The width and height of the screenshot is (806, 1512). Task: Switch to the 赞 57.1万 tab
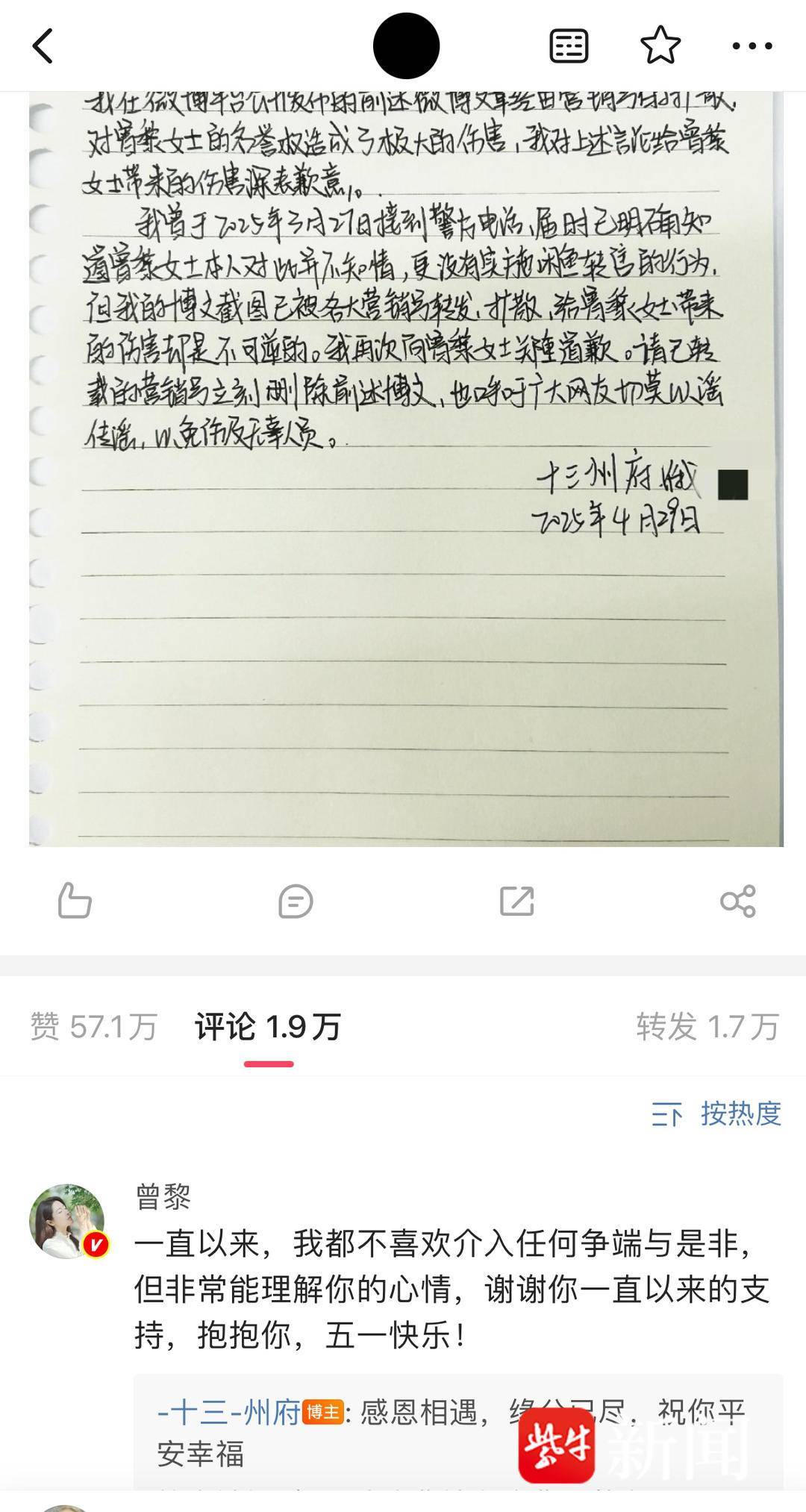click(94, 1027)
